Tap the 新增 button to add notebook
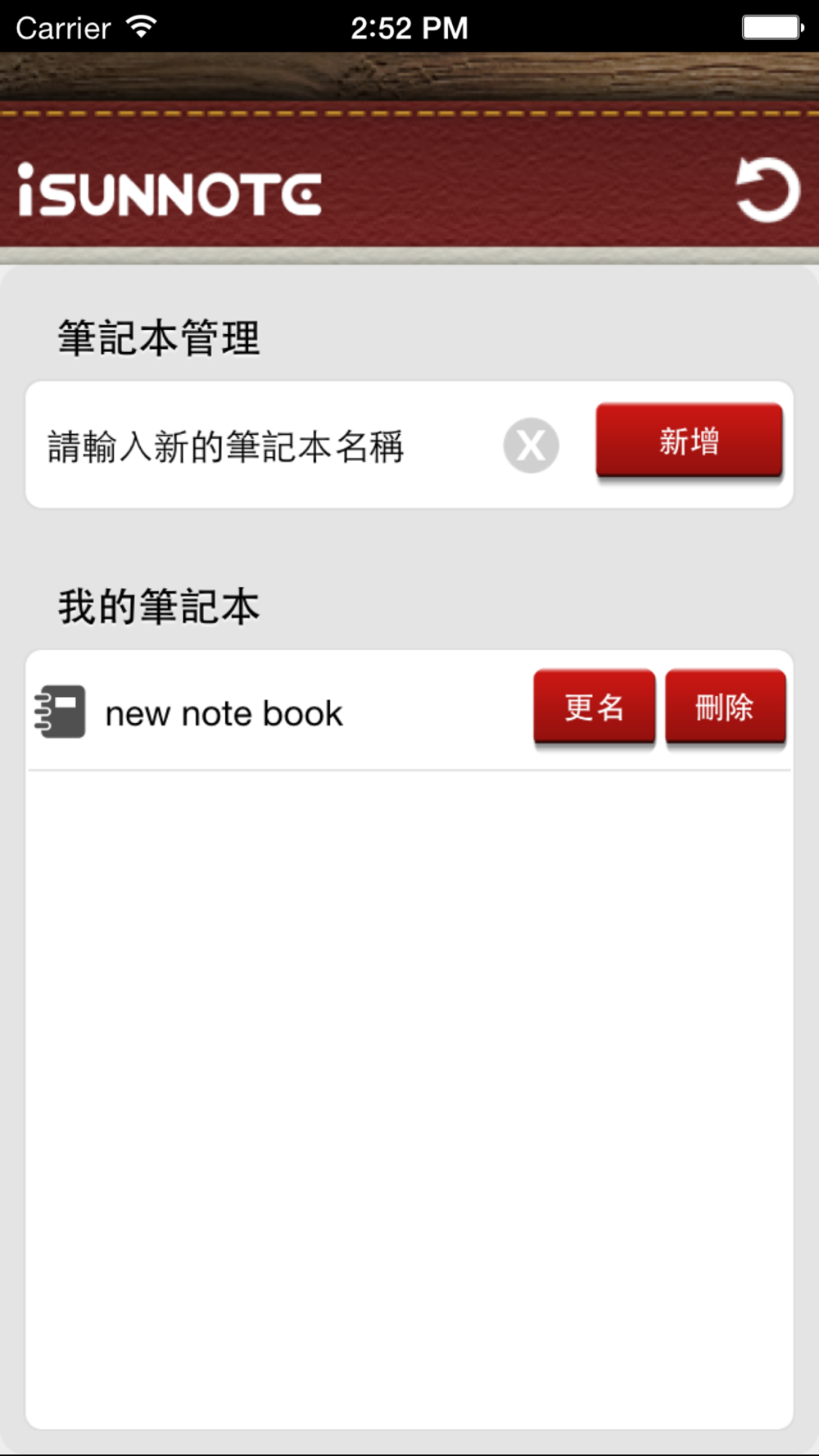Viewport: 819px width, 1456px height. point(689,441)
